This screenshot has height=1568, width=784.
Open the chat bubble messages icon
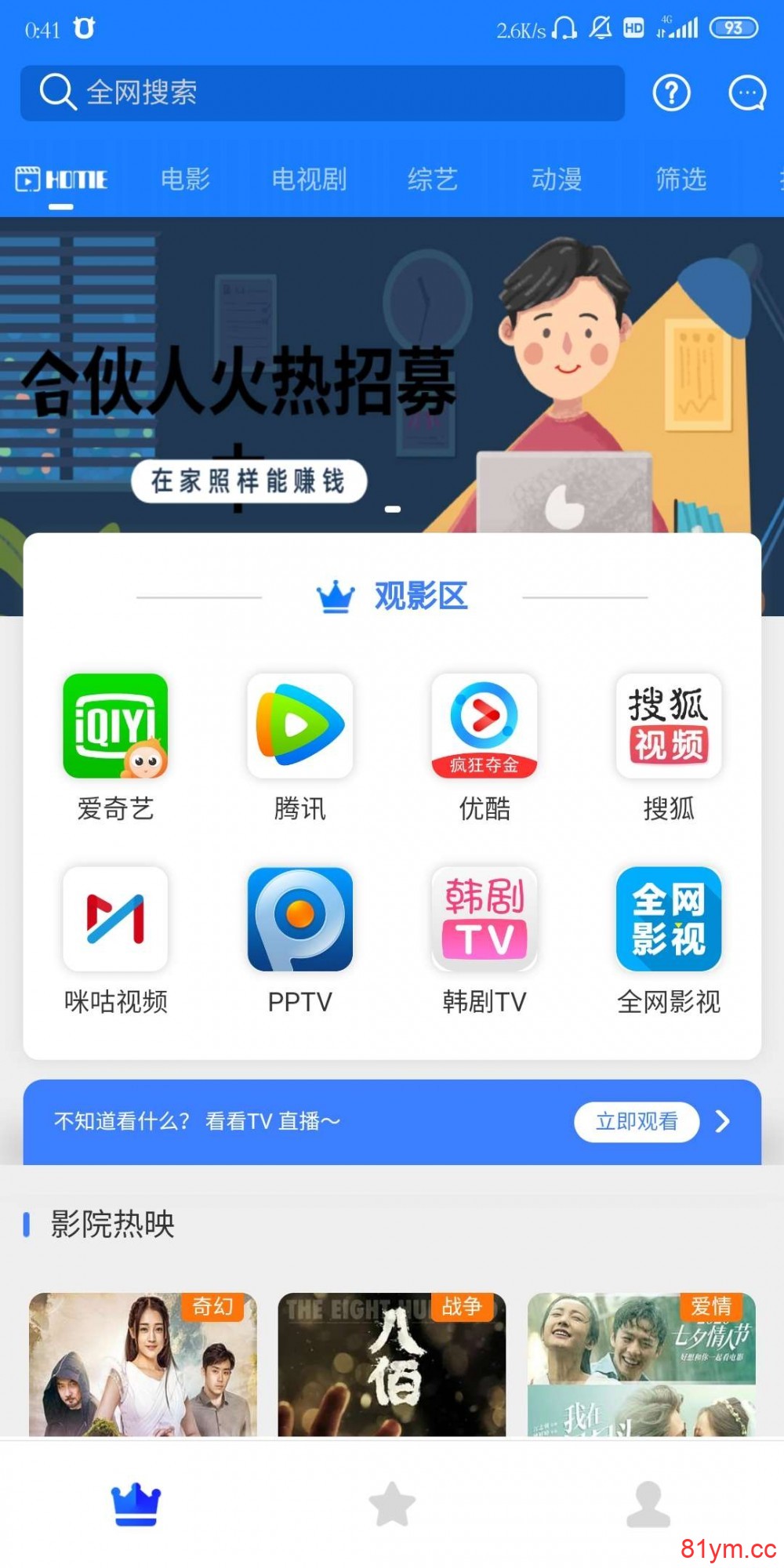(x=746, y=93)
